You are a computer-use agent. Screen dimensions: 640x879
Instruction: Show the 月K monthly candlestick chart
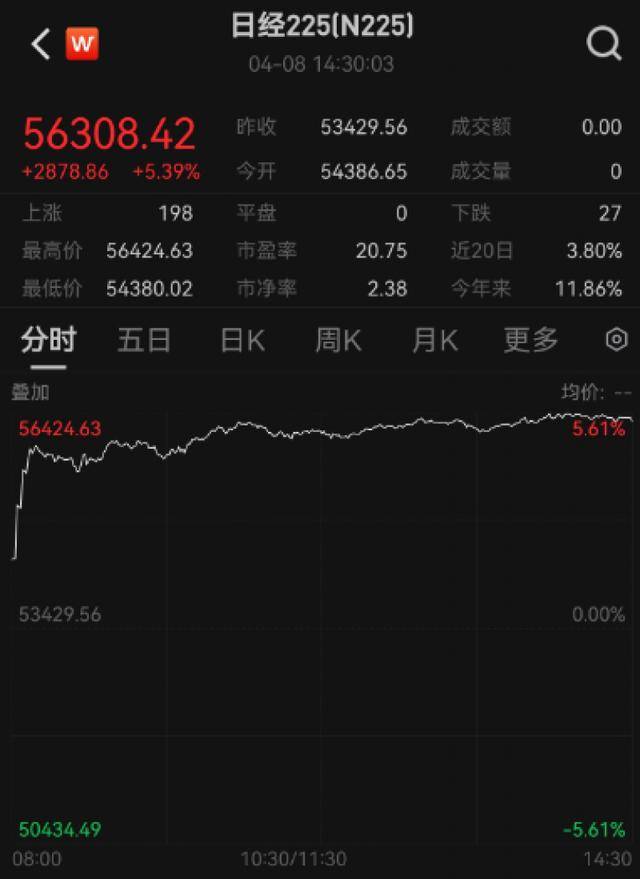point(434,340)
